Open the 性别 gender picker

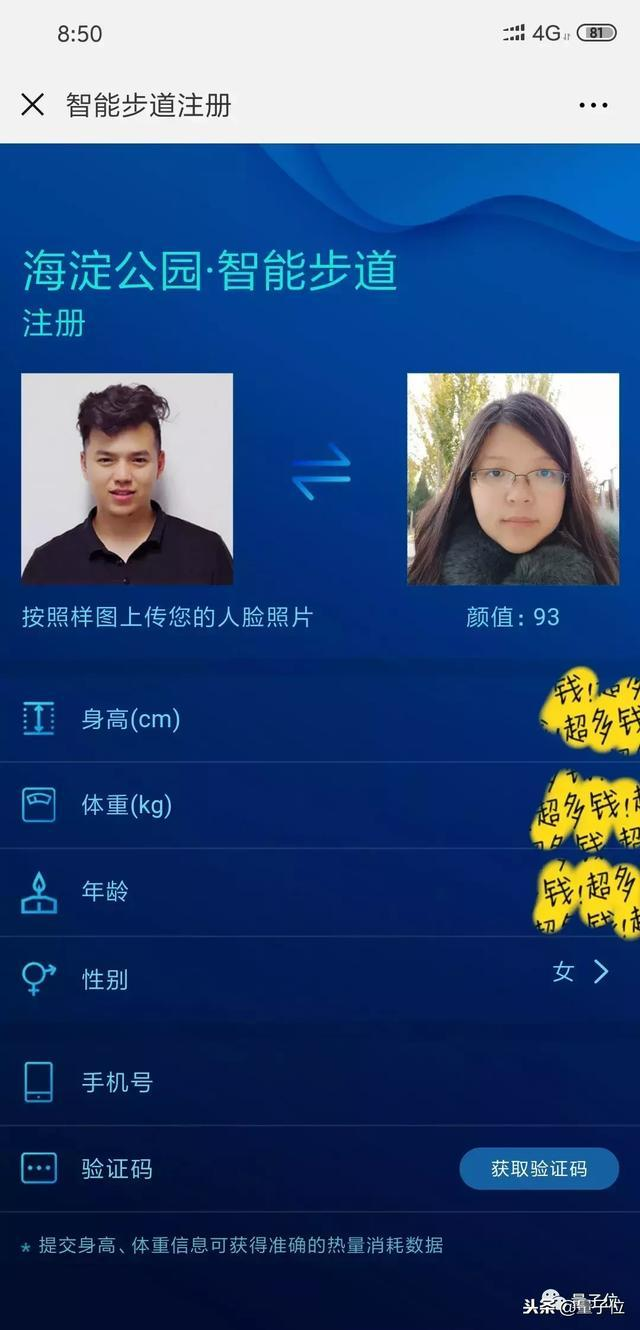(580, 972)
